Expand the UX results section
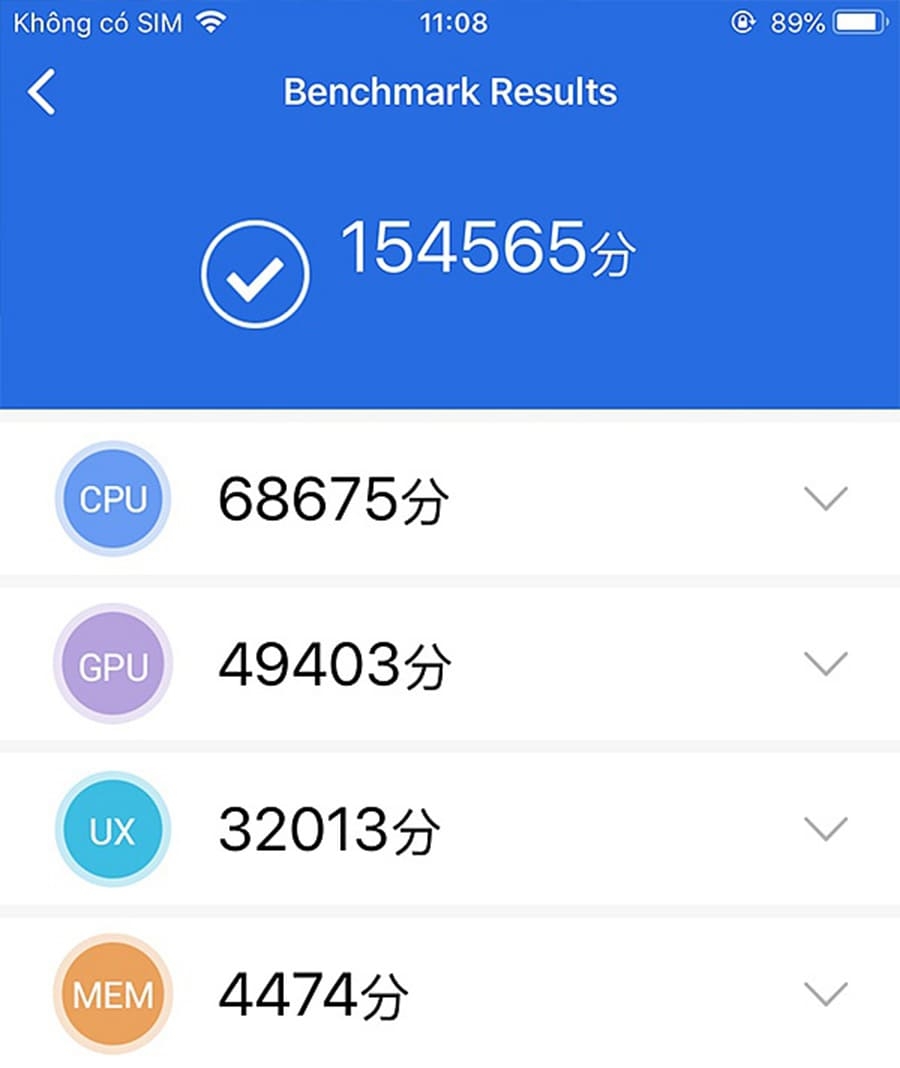This screenshot has height=1068, width=900. pyautogui.click(x=824, y=830)
